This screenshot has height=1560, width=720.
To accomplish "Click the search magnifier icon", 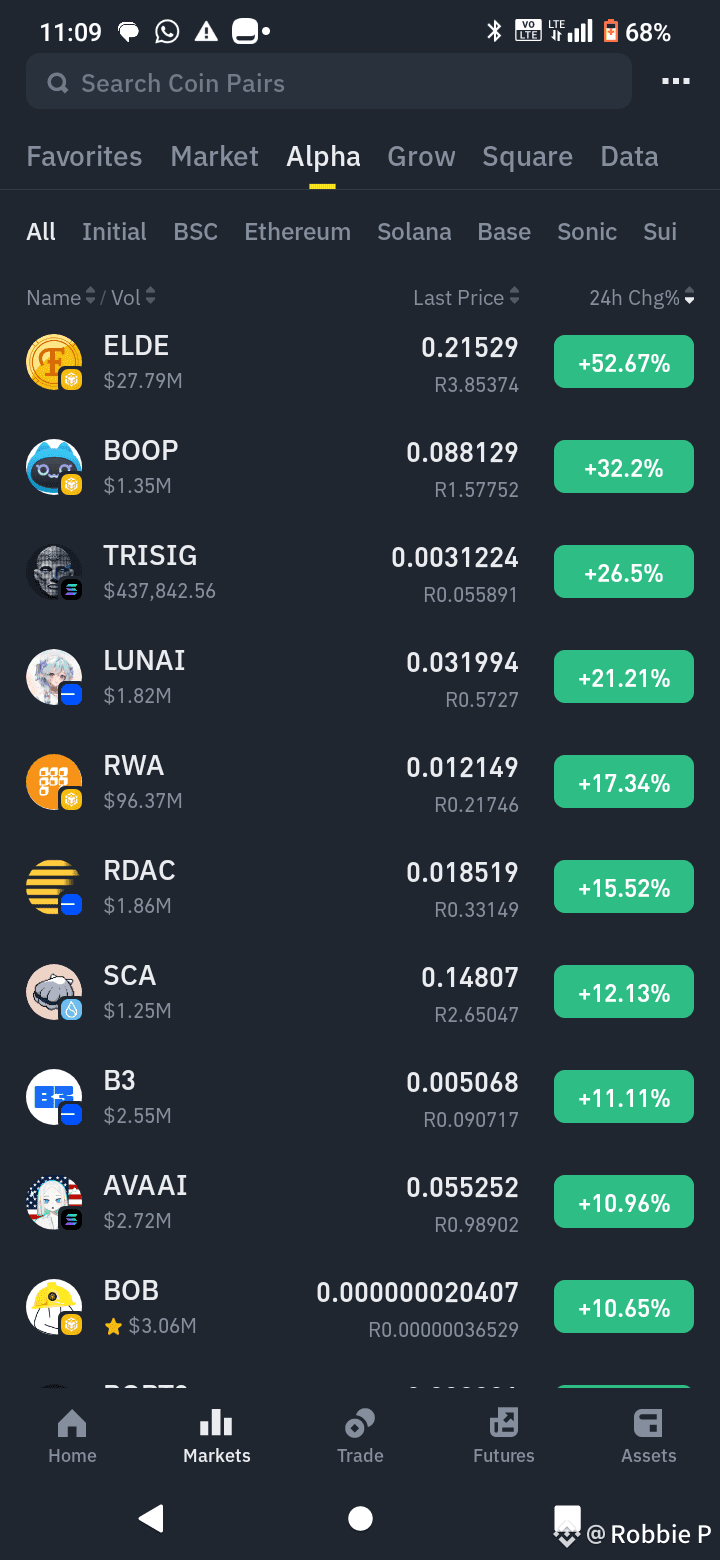I will tap(58, 83).
